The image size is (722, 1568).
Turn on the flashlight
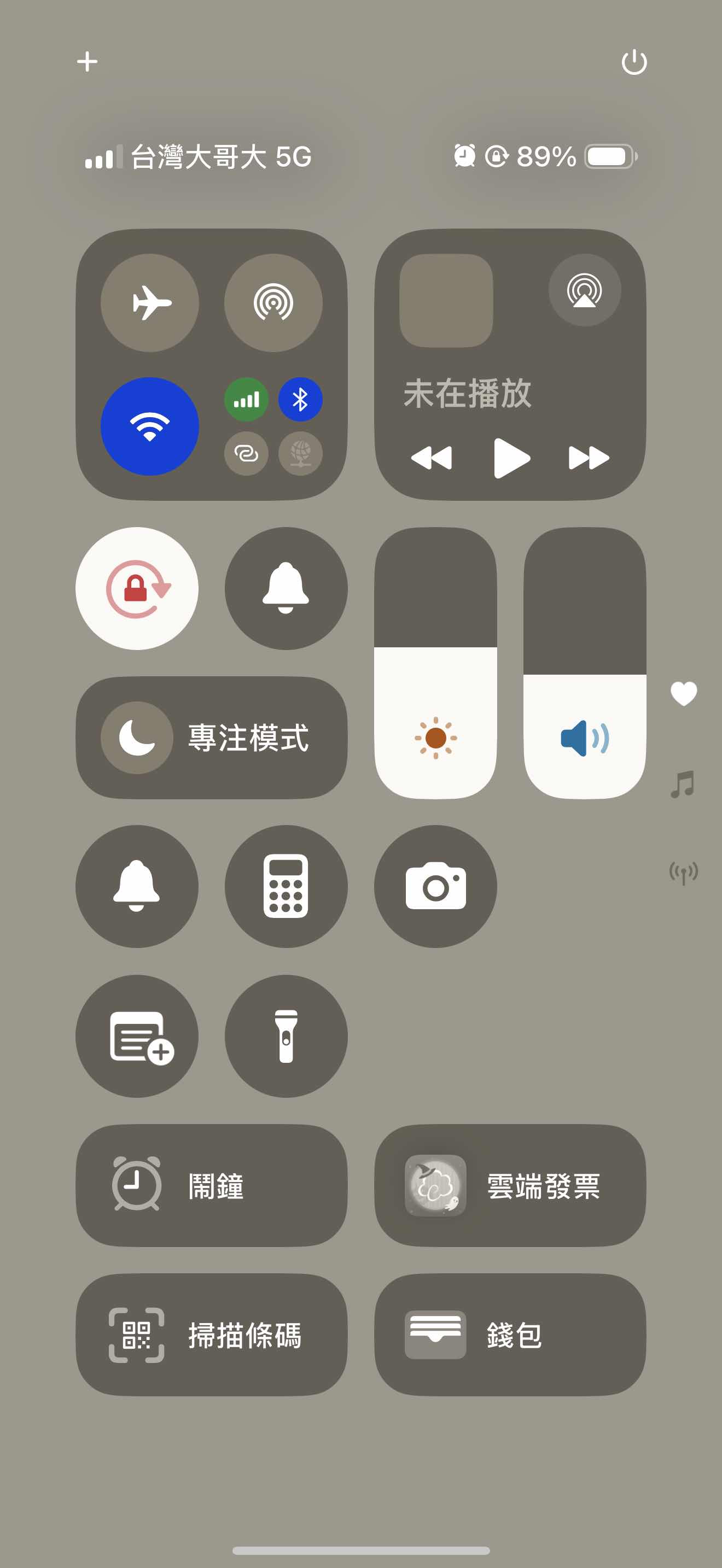286,1036
